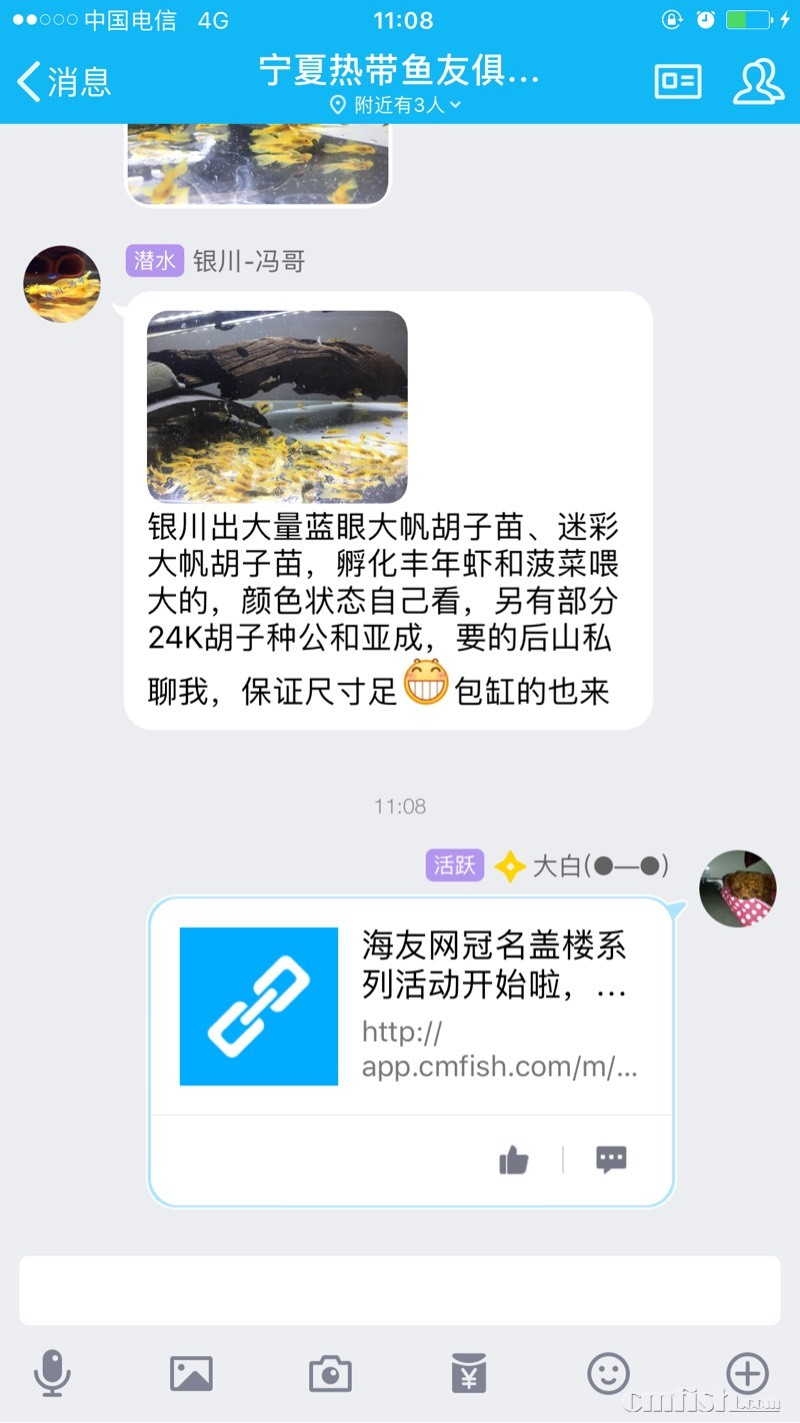800x1423 pixels.
Task: Open the camera to take photo
Action: point(330,1373)
